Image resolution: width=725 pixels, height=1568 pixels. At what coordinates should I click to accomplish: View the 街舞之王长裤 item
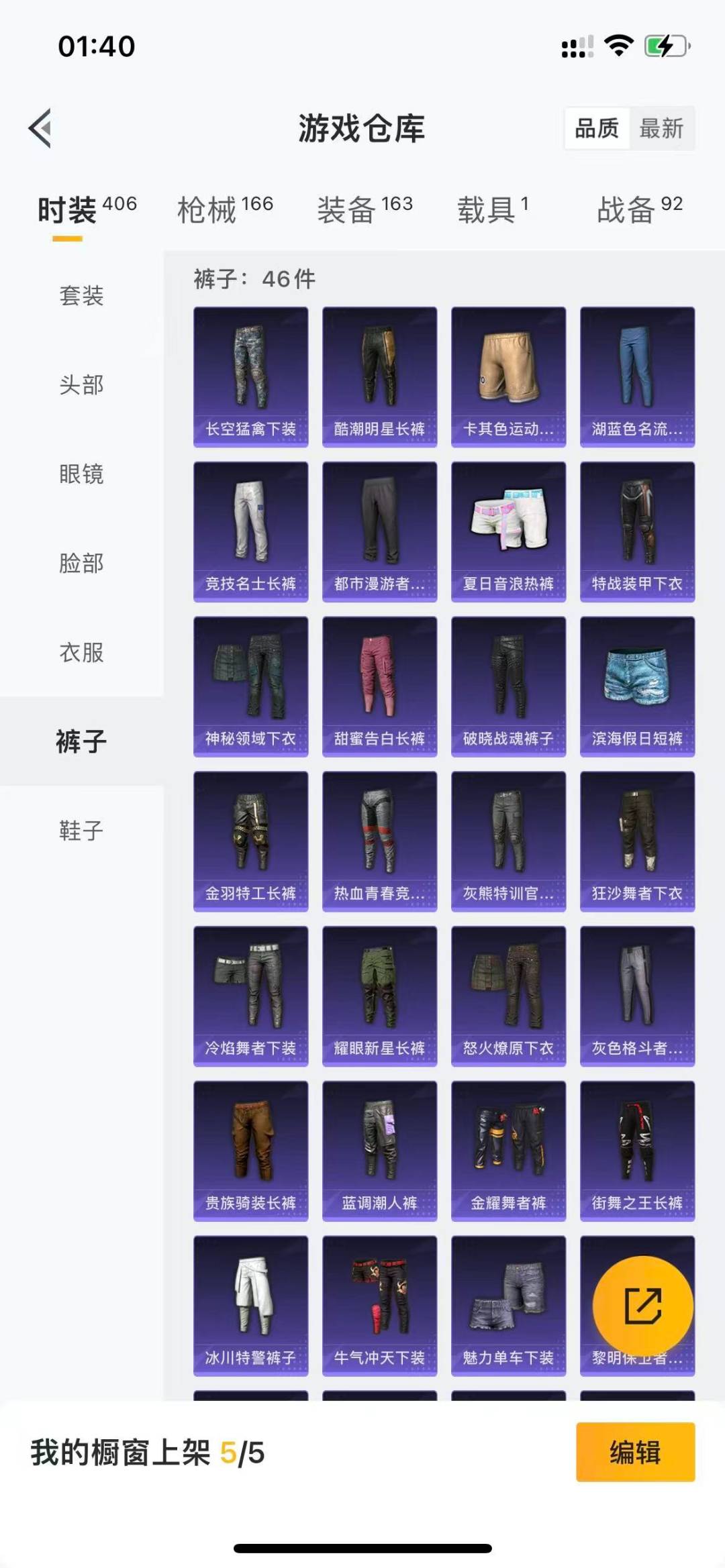637,1151
